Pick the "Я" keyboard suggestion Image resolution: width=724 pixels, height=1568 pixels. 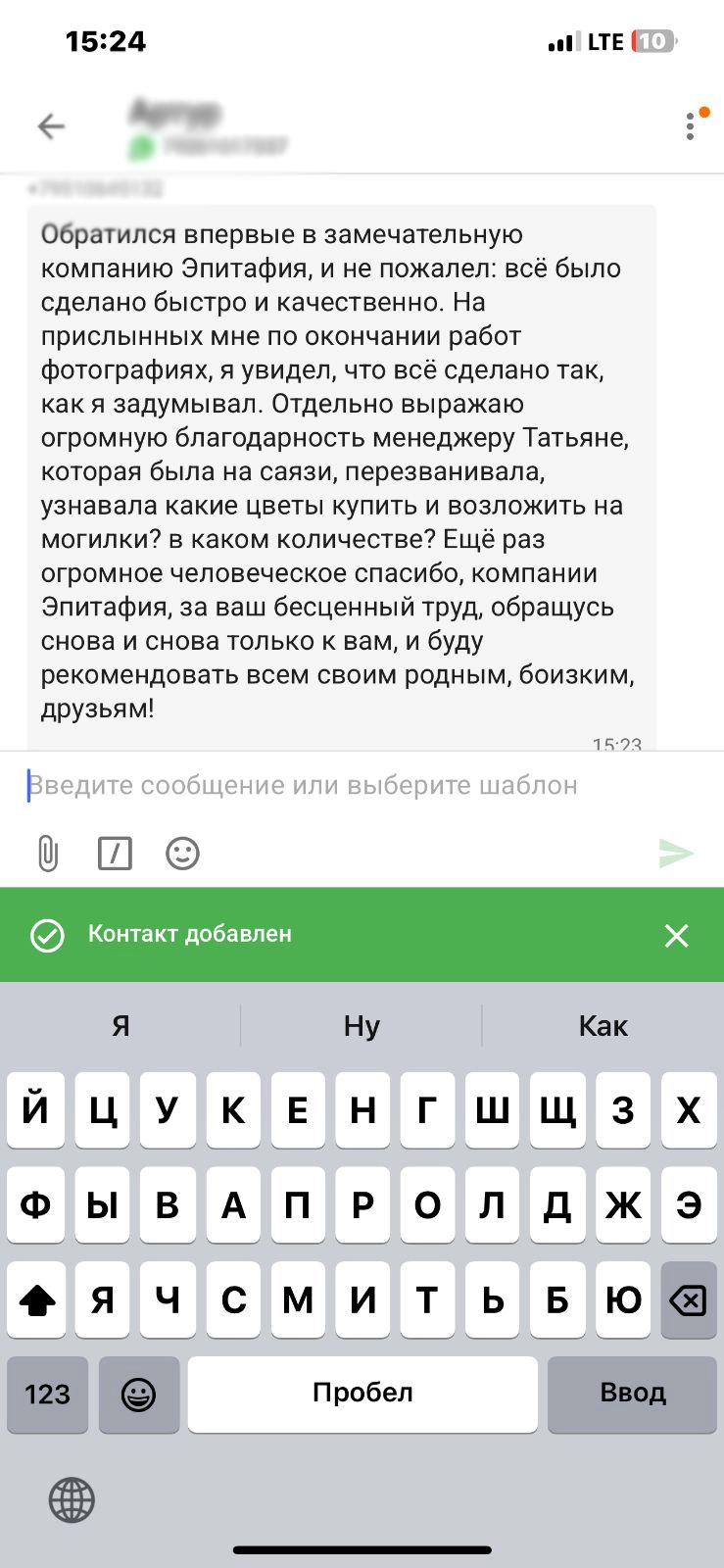tap(121, 1026)
